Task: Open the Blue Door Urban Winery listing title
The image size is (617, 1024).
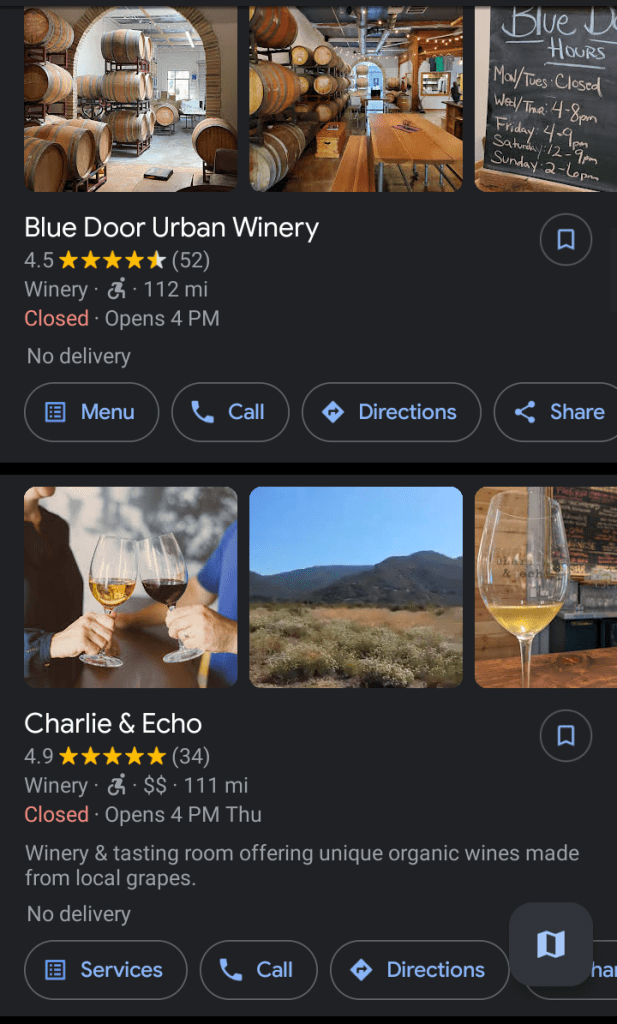Action: point(171,227)
